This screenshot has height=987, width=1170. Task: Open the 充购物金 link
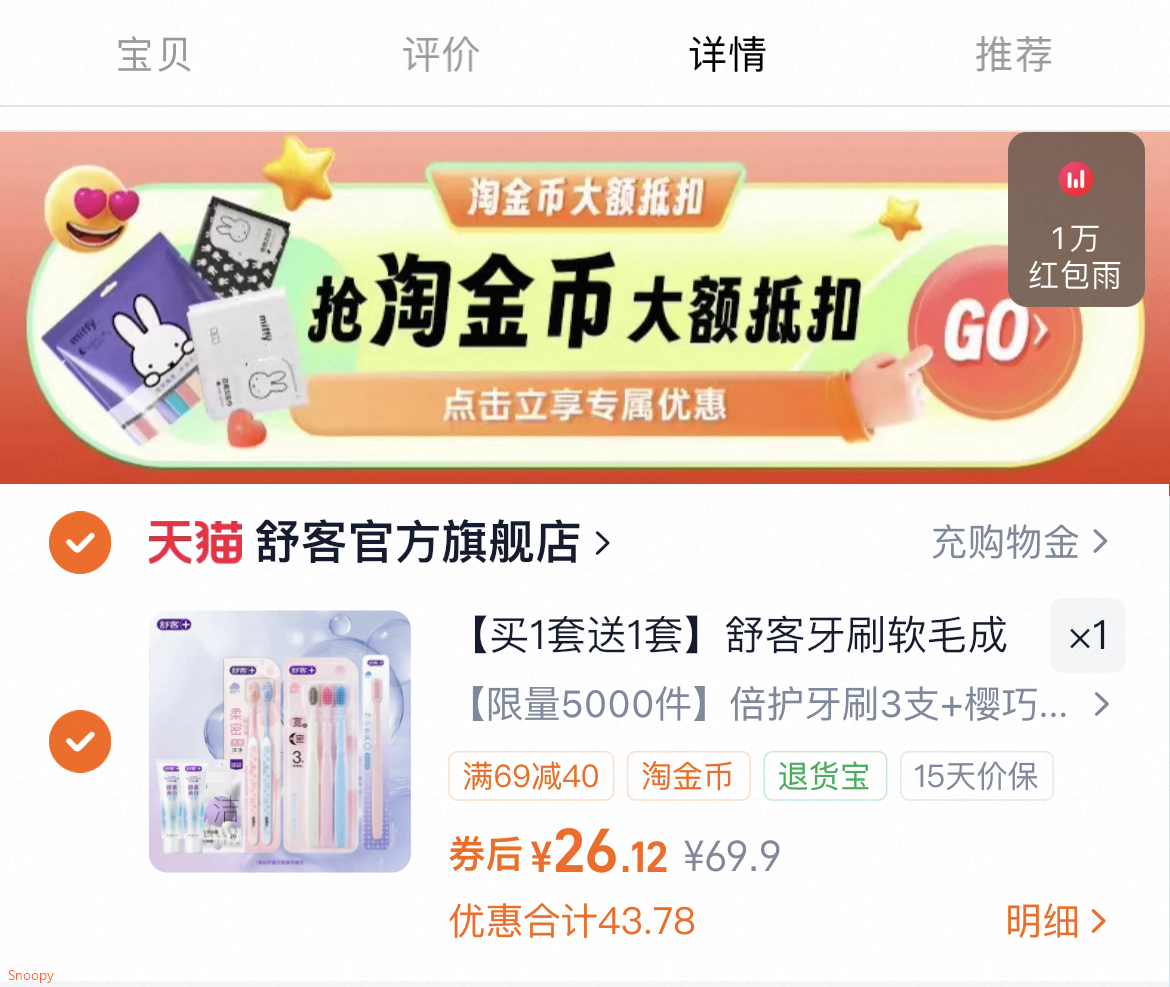(1020, 542)
